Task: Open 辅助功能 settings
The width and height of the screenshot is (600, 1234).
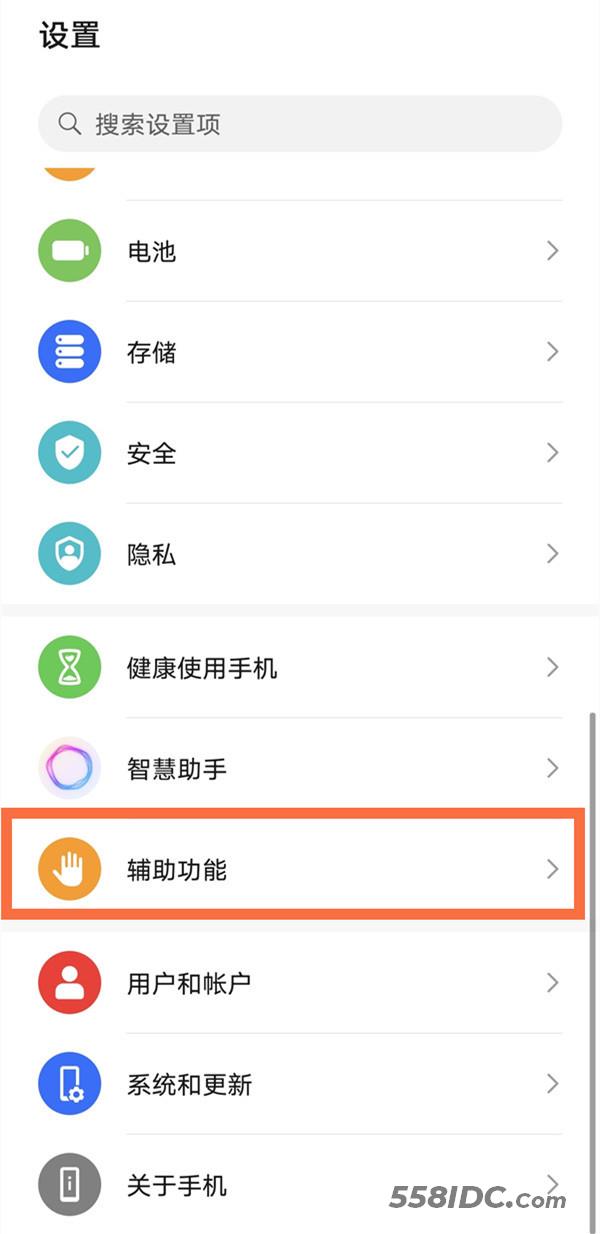Action: tap(300, 869)
